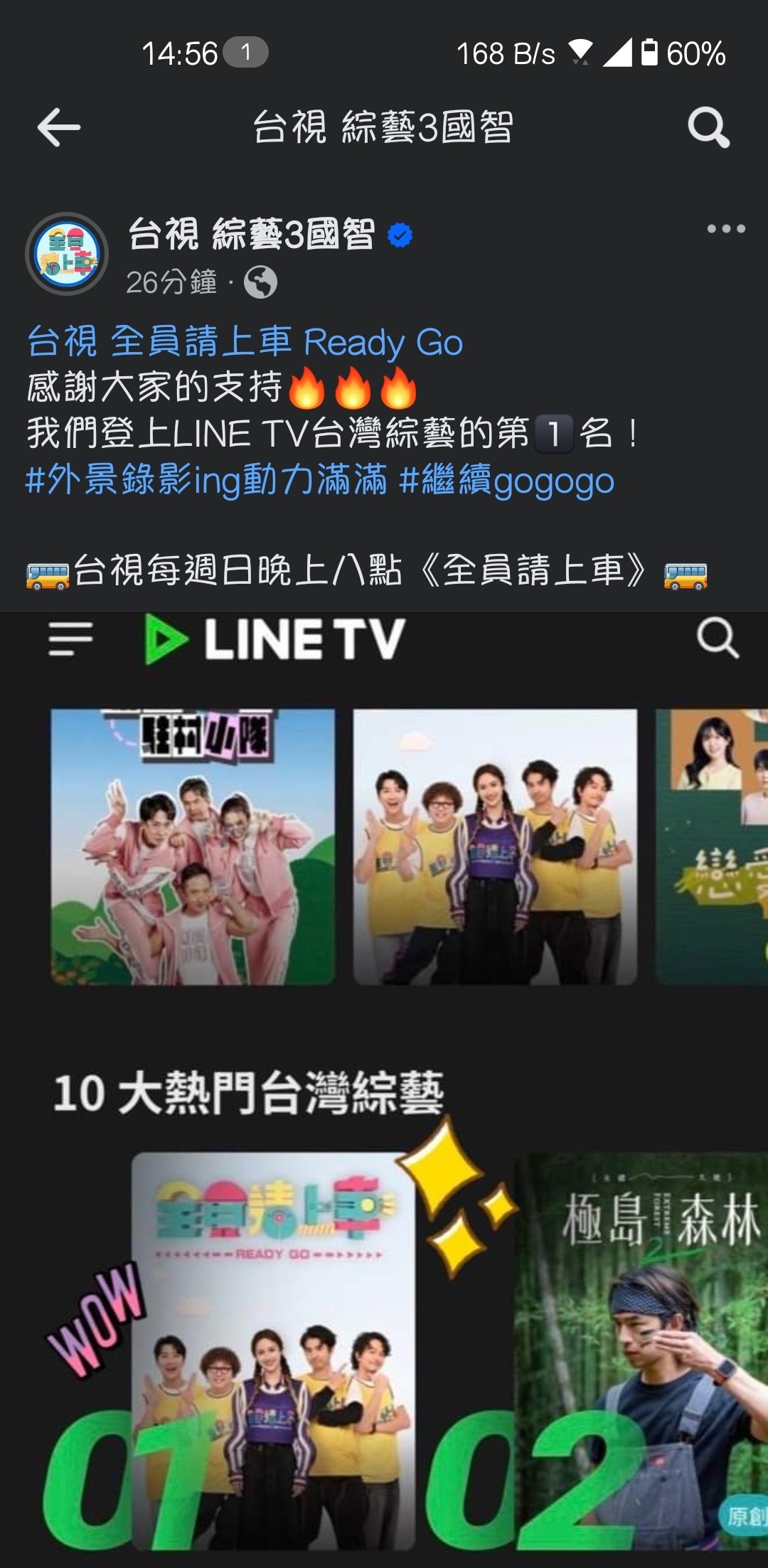Image resolution: width=768 pixels, height=1568 pixels.
Task: Open 台視 綜藝3國智 profile picture
Action: (x=67, y=254)
